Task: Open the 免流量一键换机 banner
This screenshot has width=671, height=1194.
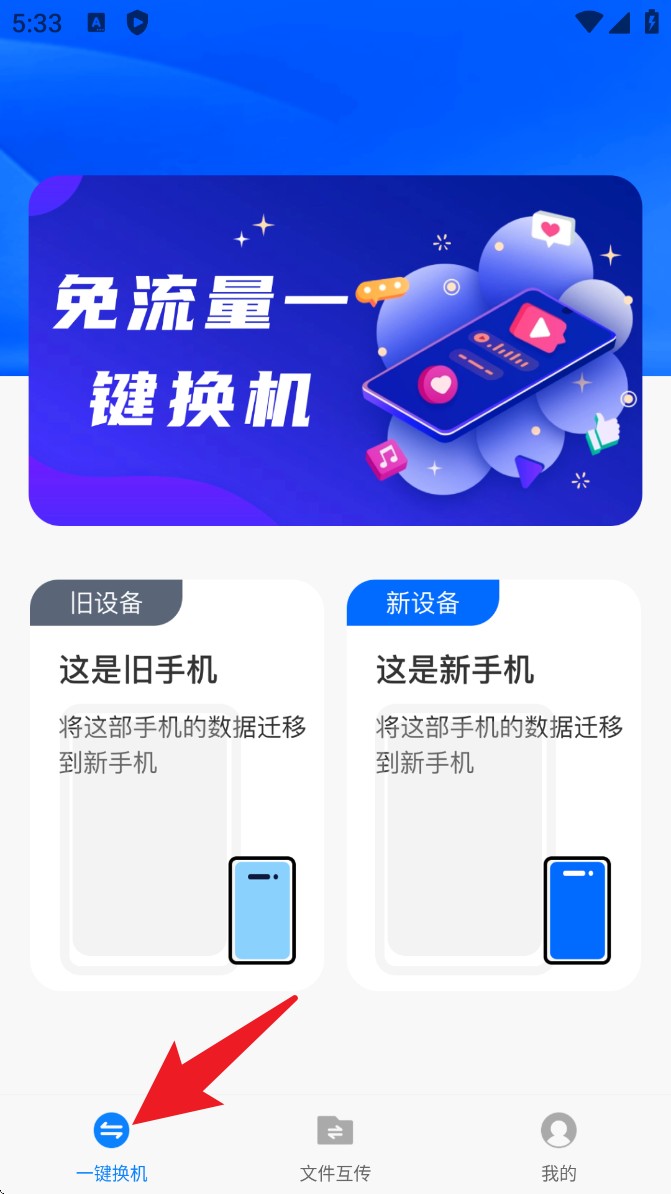Action: [x=335, y=350]
